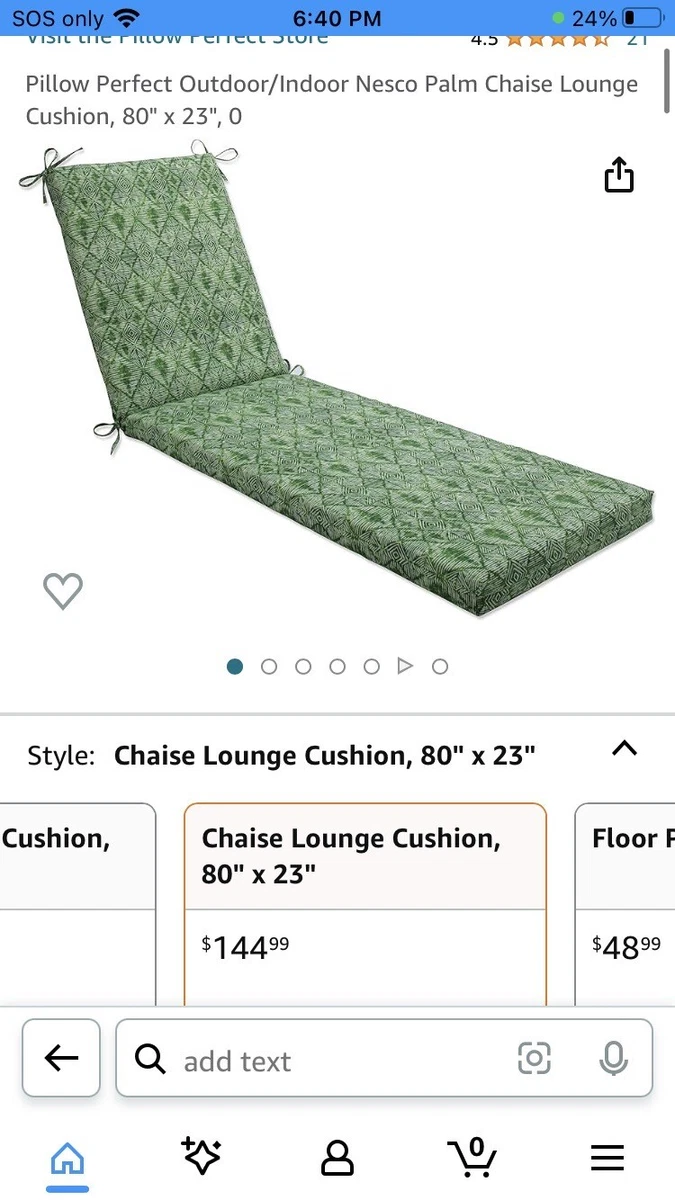Open the hamburger menu tab
Viewport: 675px width, 1200px height.
[x=607, y=1158]
